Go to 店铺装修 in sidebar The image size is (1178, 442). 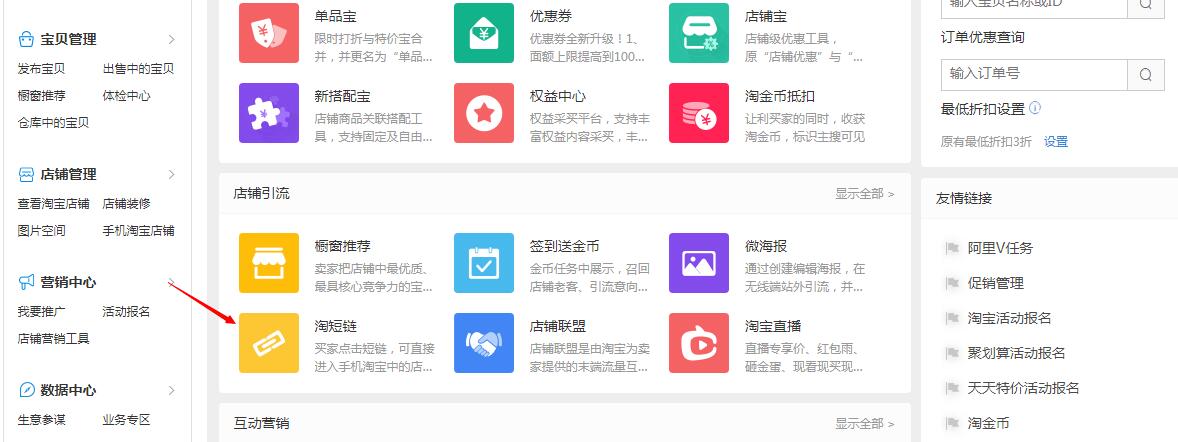point(126,204)
